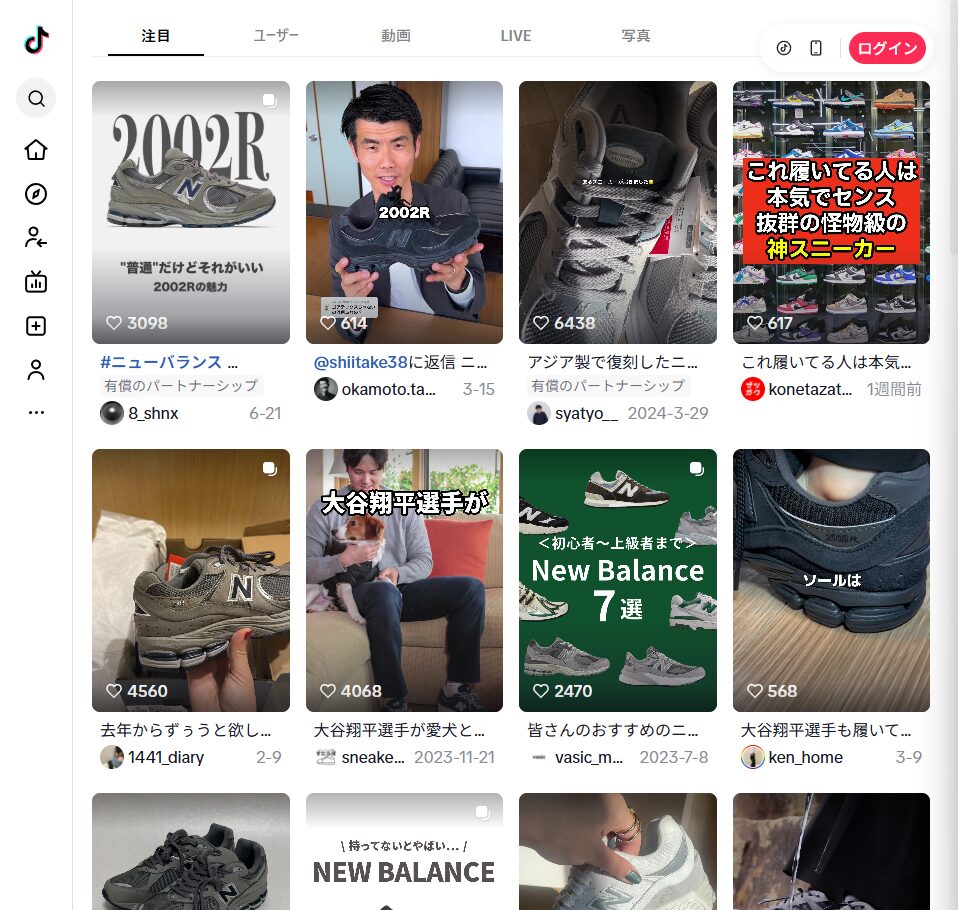View the ken_home profile
Image resolution: width=958 pixels, height=910 pixels.
[x=805, y=757]
